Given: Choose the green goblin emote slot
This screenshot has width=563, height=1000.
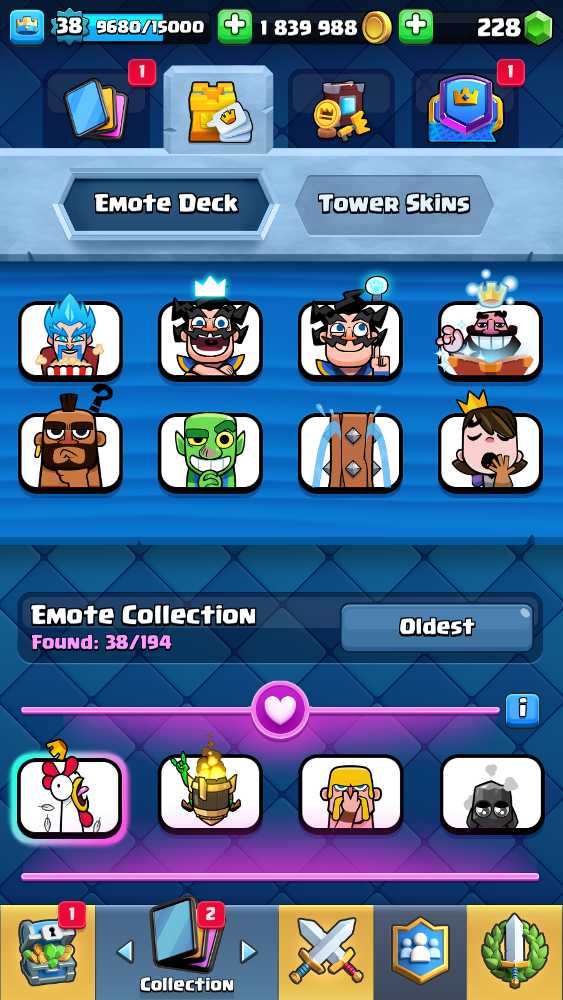Looking at the screenshot, I should 210,452.
